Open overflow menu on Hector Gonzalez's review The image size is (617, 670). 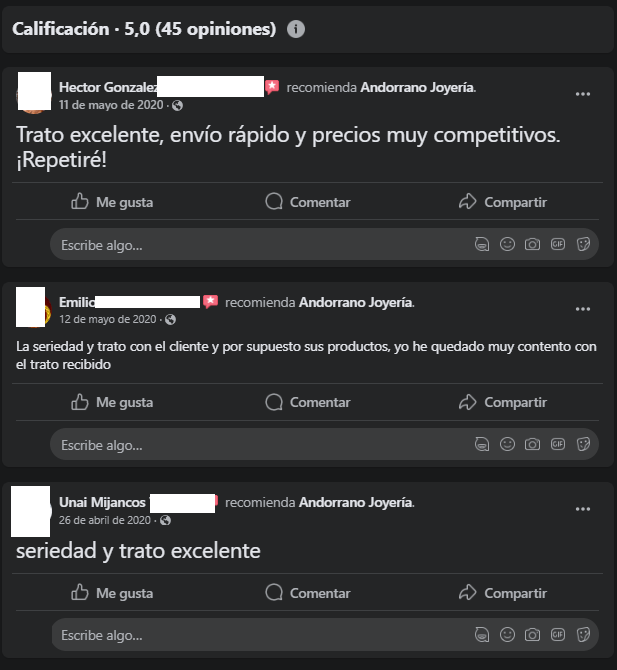point(583,94)
